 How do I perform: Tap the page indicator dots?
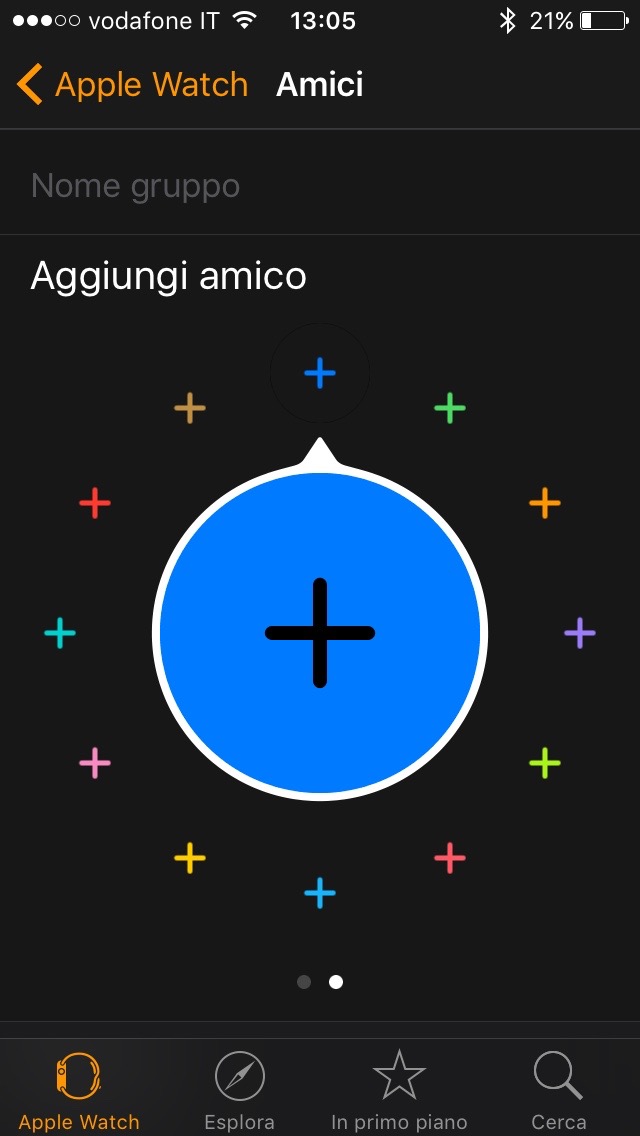320,982
